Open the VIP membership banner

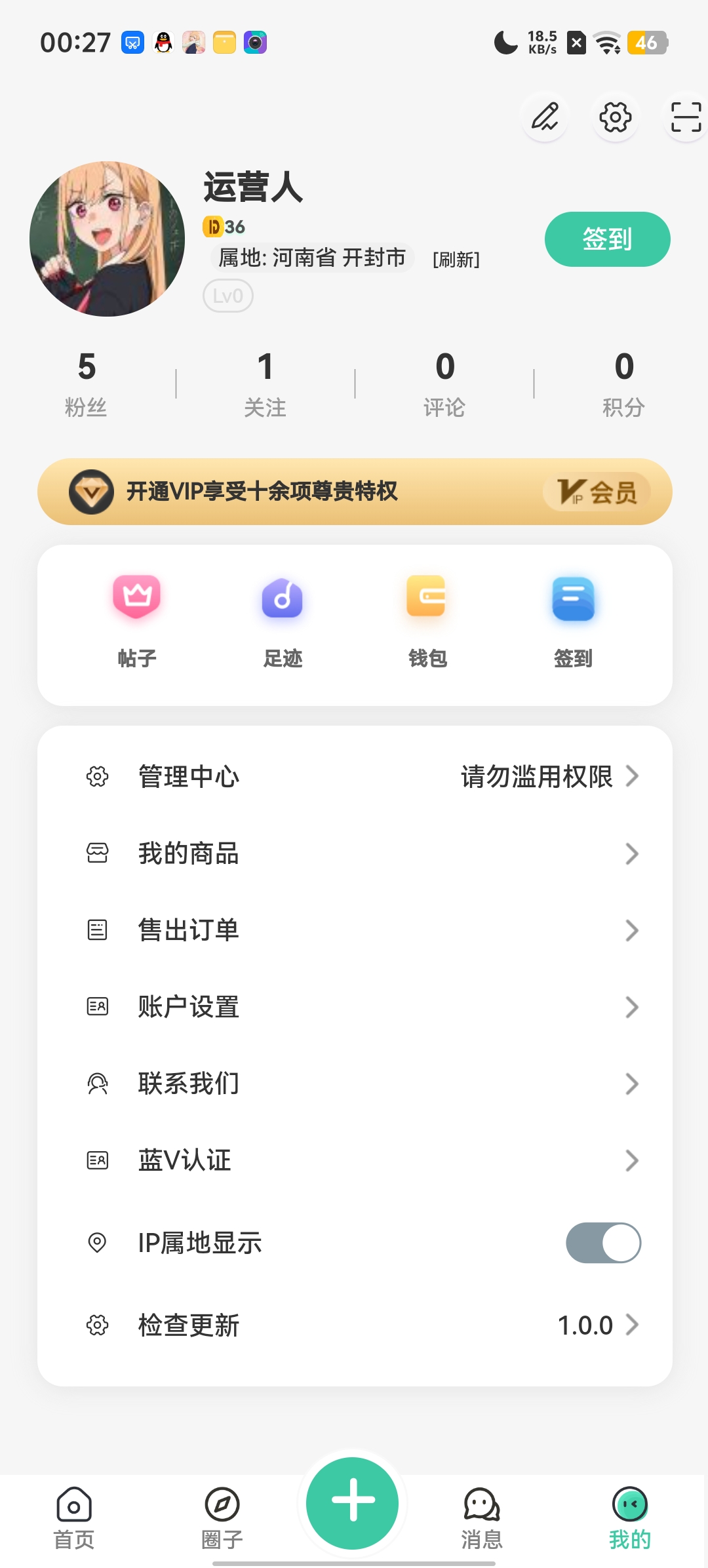(355, 492)
